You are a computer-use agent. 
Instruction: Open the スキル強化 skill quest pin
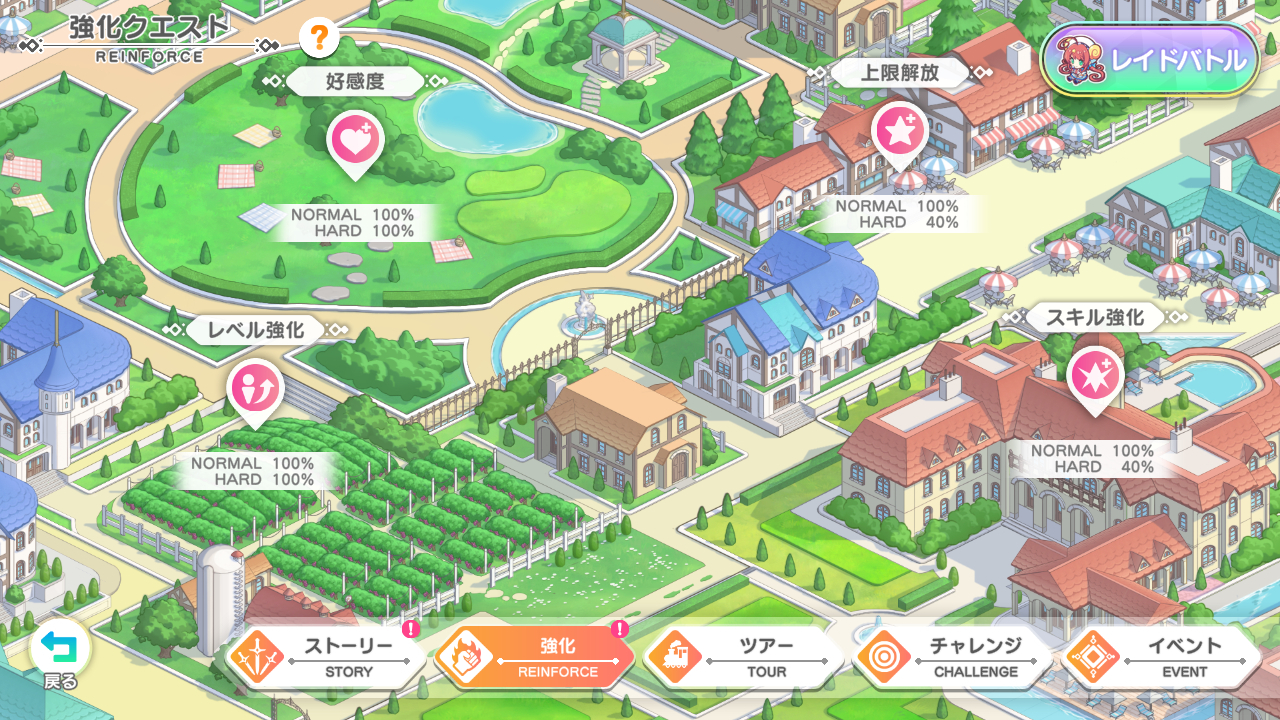click(x=1095, y=378)
